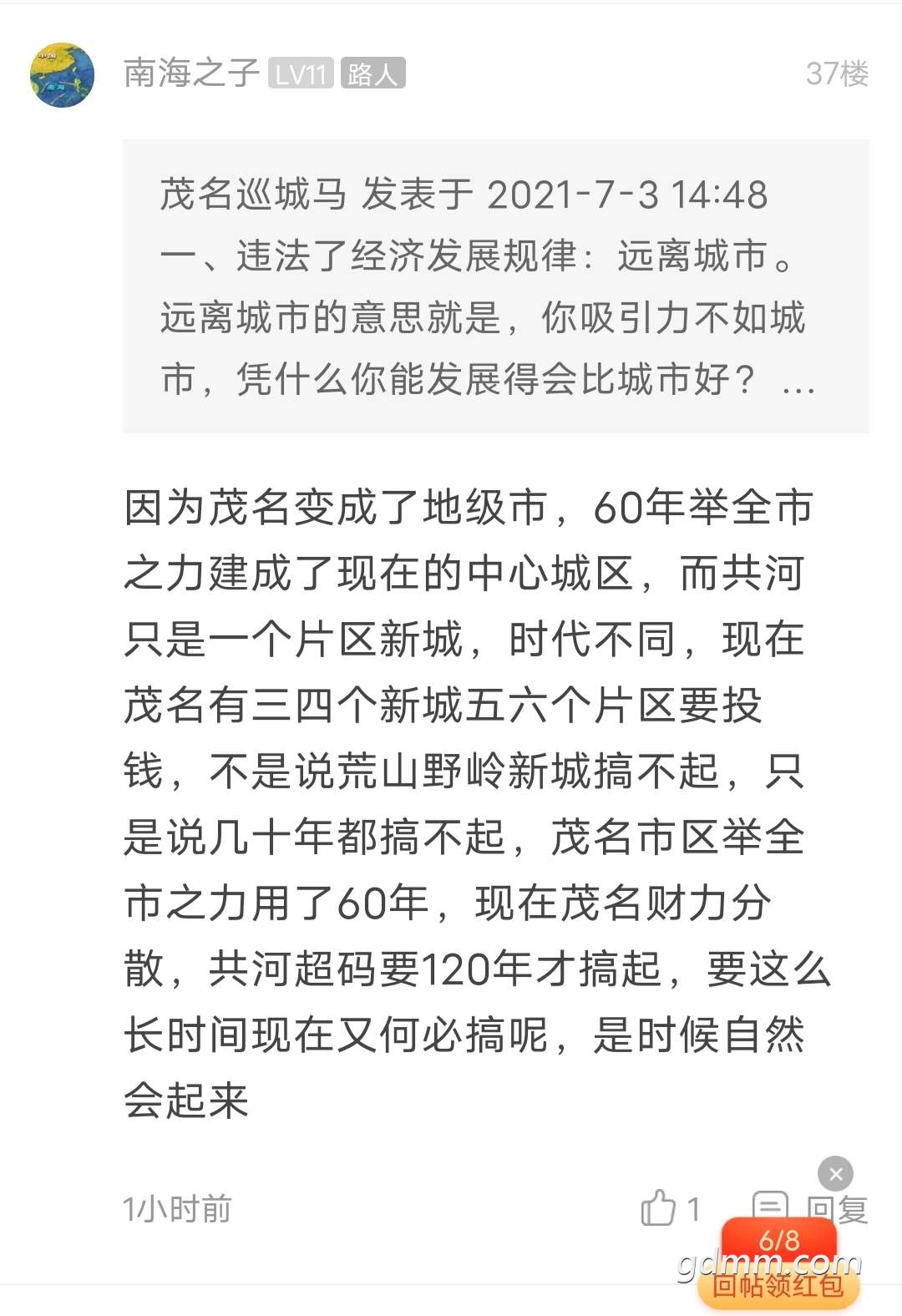
Task: Tap the username 南海之子
Action: coord(191,73)
